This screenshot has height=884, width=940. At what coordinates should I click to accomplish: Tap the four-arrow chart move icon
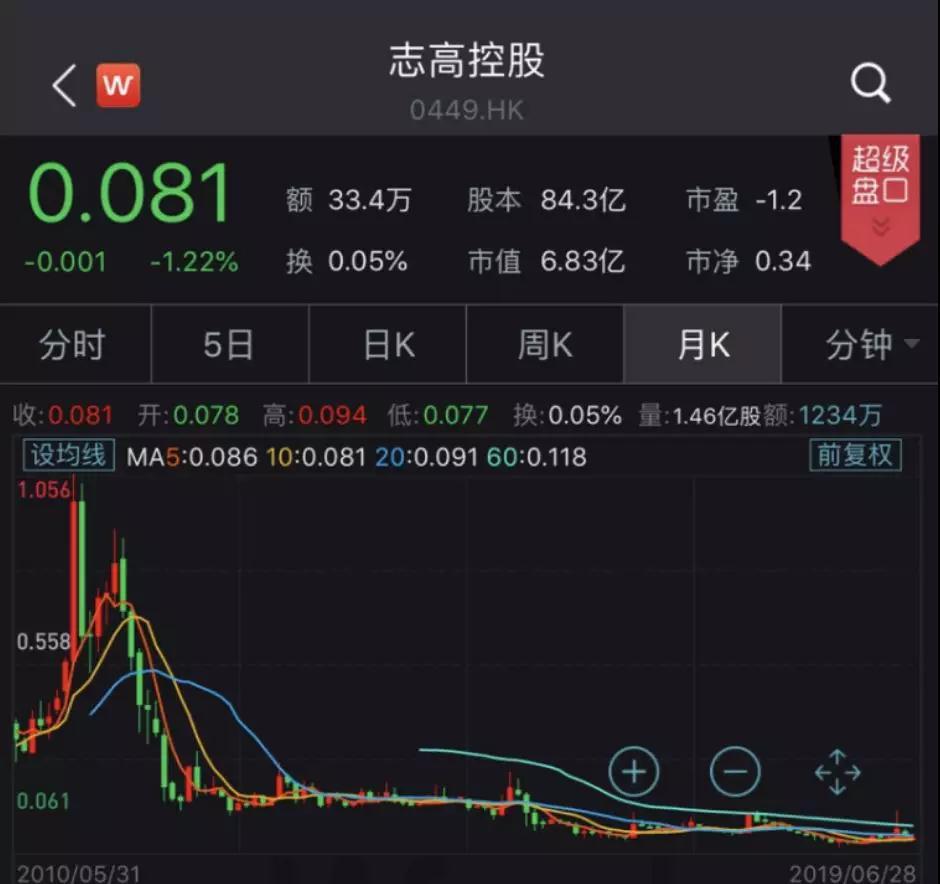pyautogui.click(x=837, y=771)
